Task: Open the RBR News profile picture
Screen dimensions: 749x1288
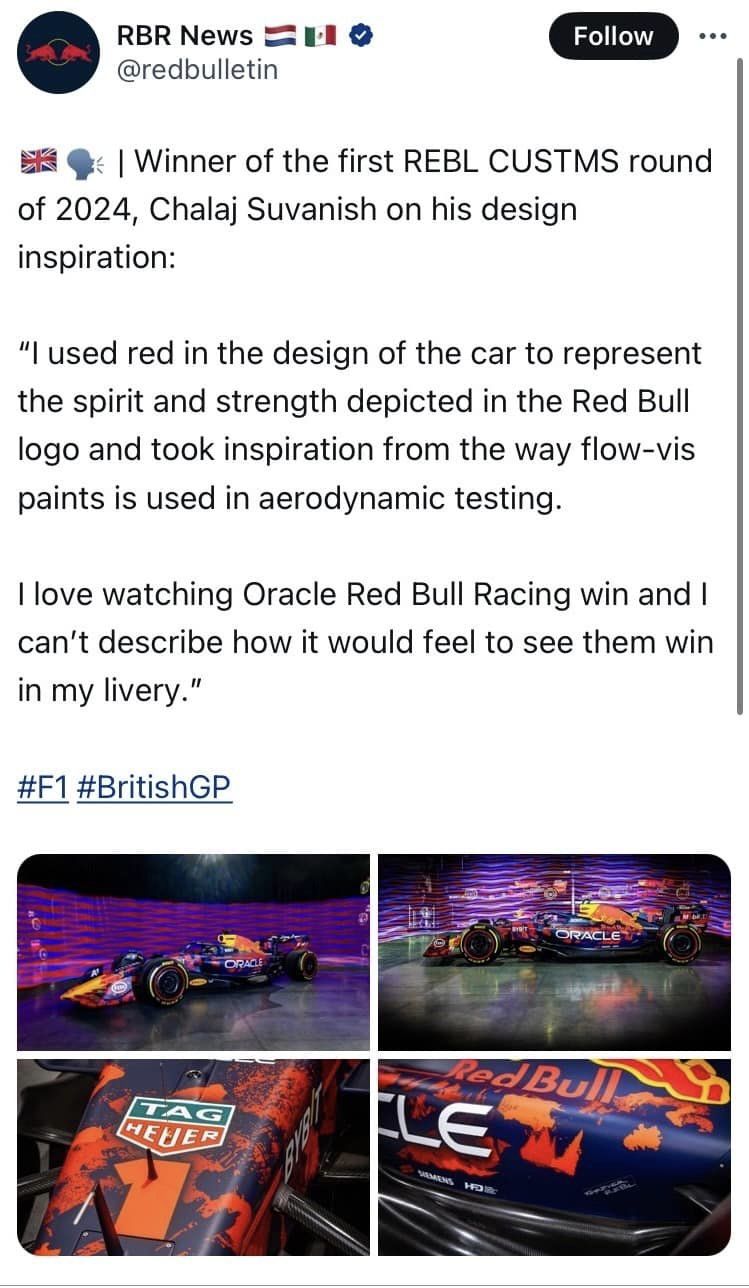Action: pos(57,53)
